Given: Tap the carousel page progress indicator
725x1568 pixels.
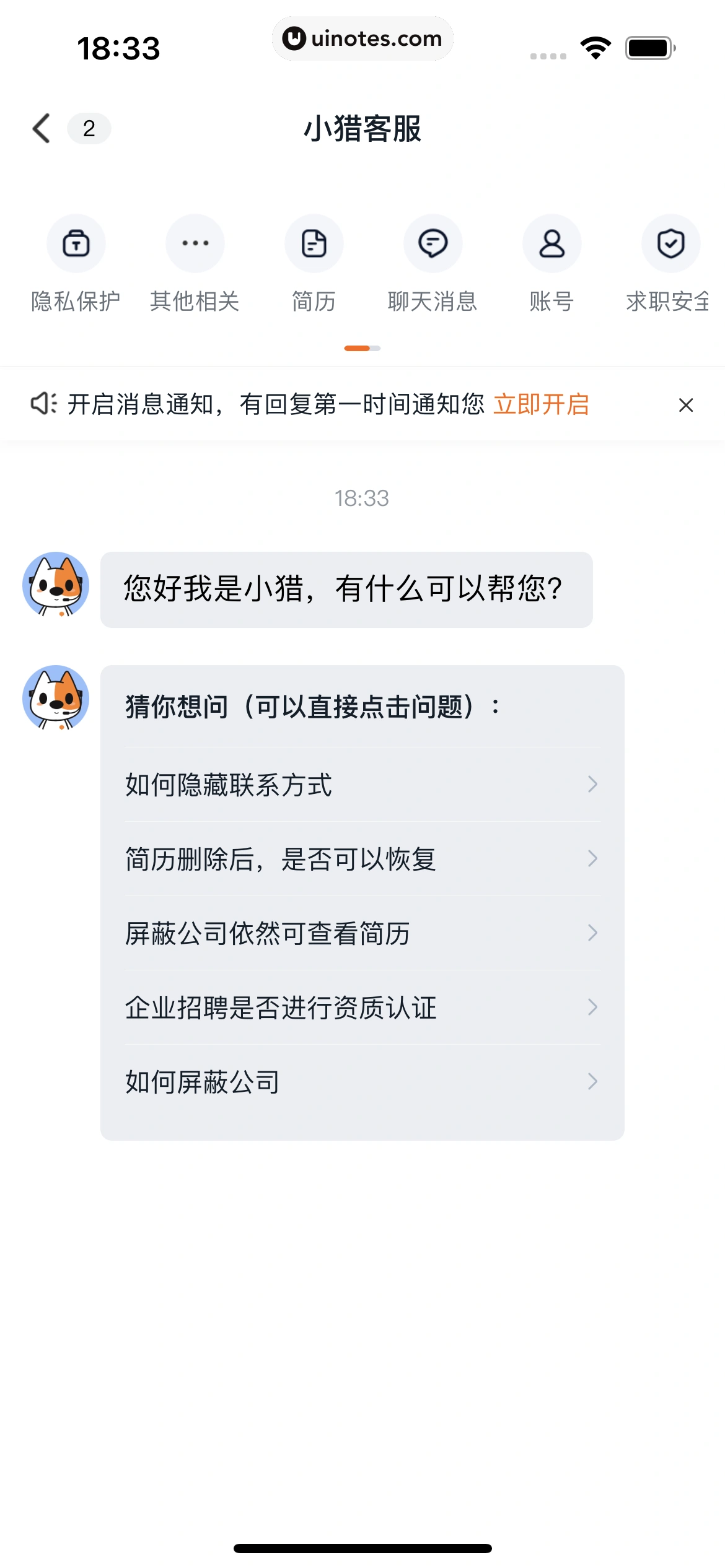Looking at the screenshot, I should click(x=362, y=349).
